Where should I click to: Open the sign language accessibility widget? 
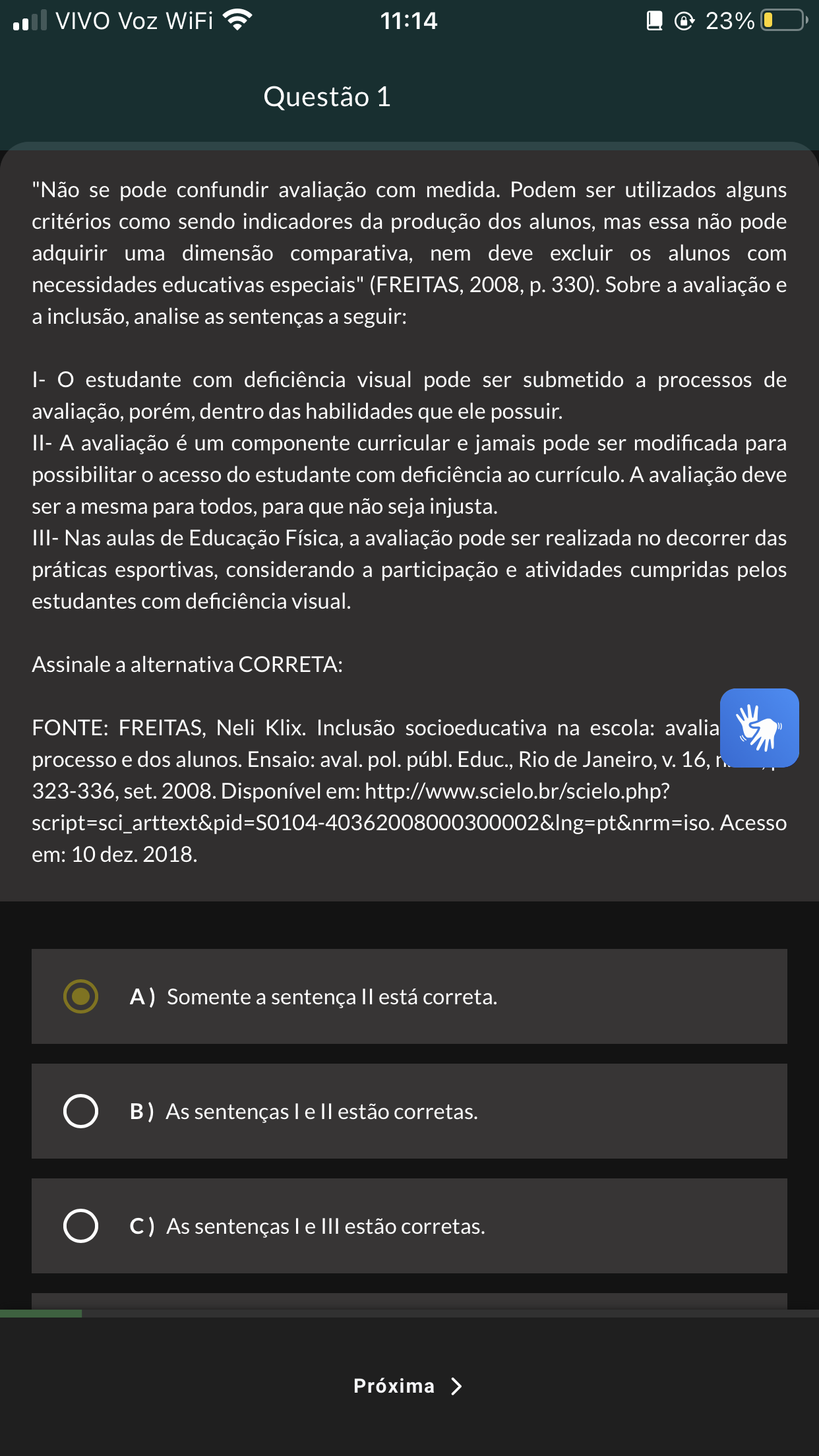tap(759, 728)
